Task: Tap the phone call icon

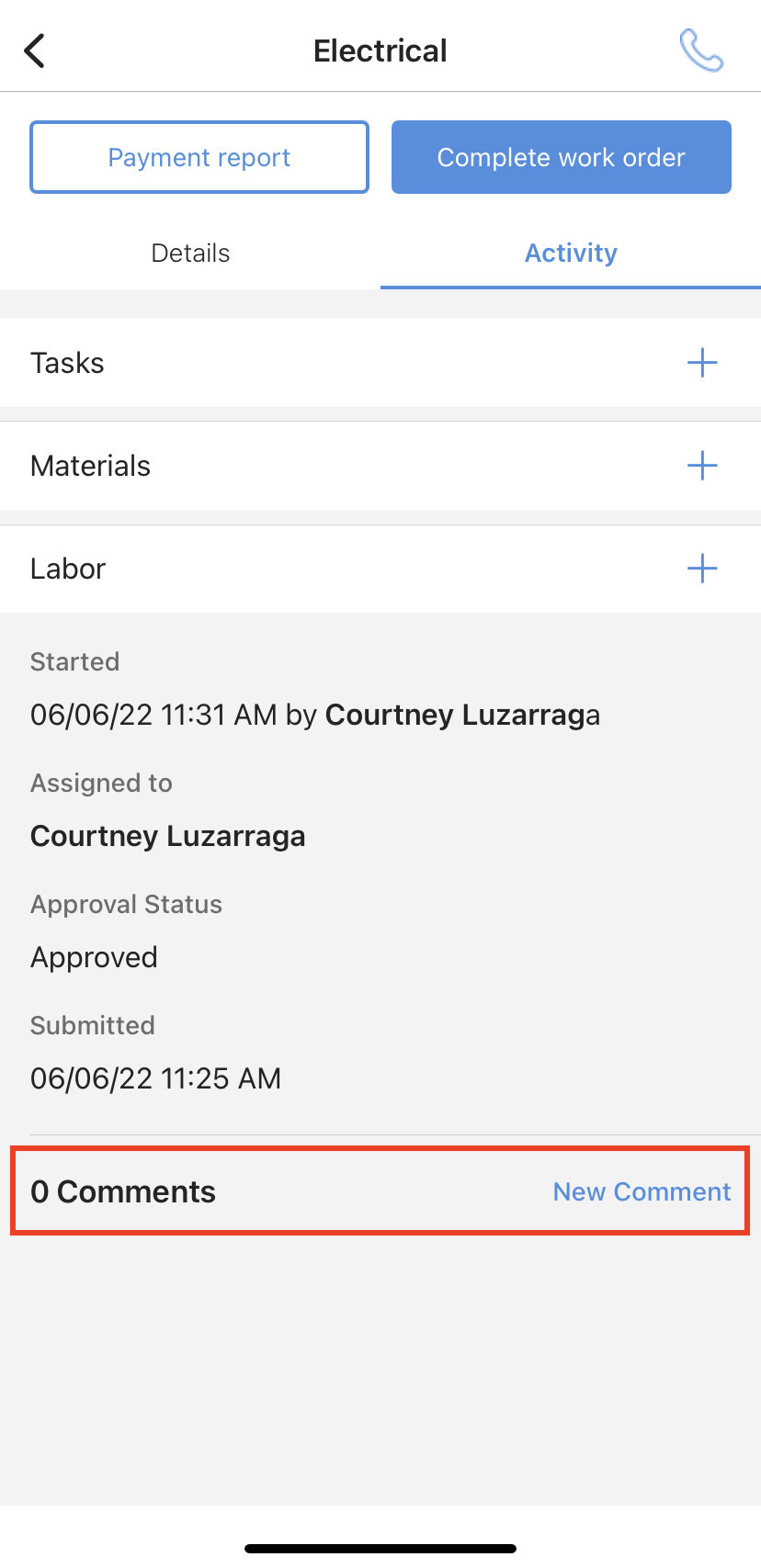Action: [x=701, y=51]
